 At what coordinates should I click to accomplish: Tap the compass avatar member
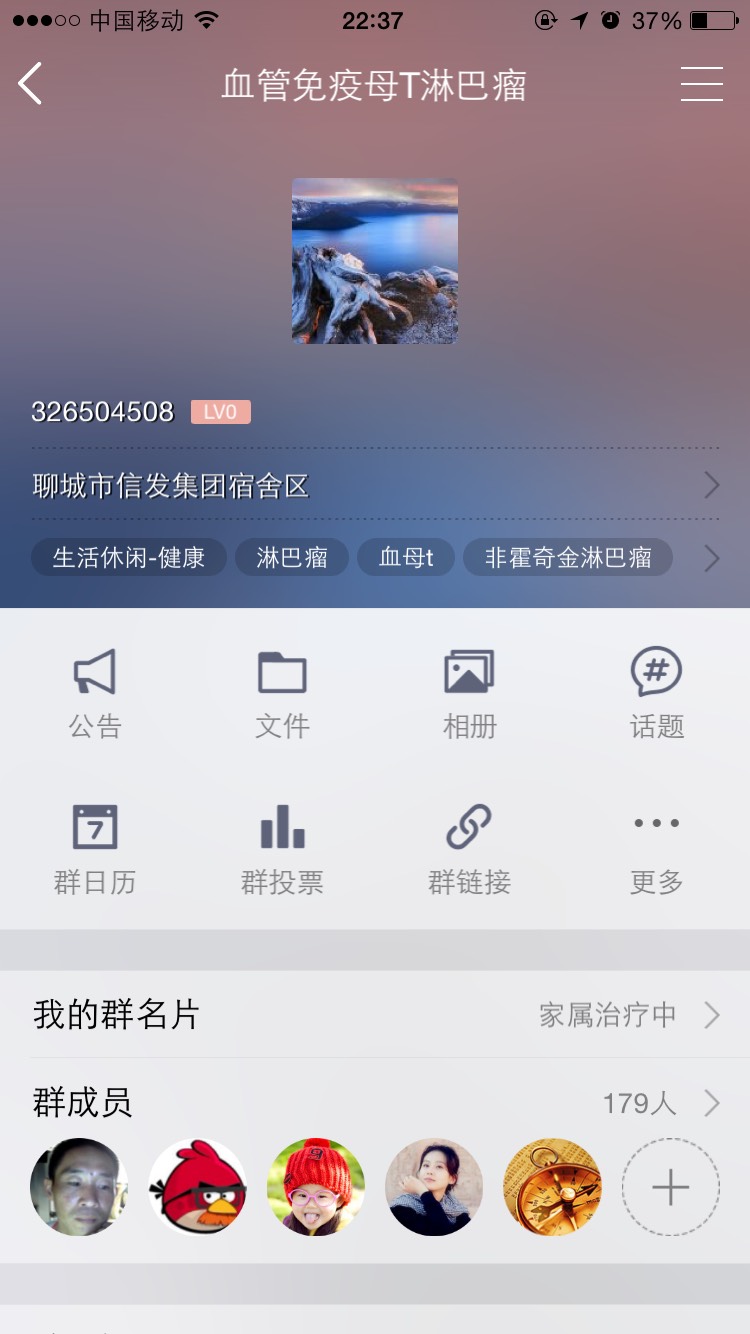click(552, 1187)
